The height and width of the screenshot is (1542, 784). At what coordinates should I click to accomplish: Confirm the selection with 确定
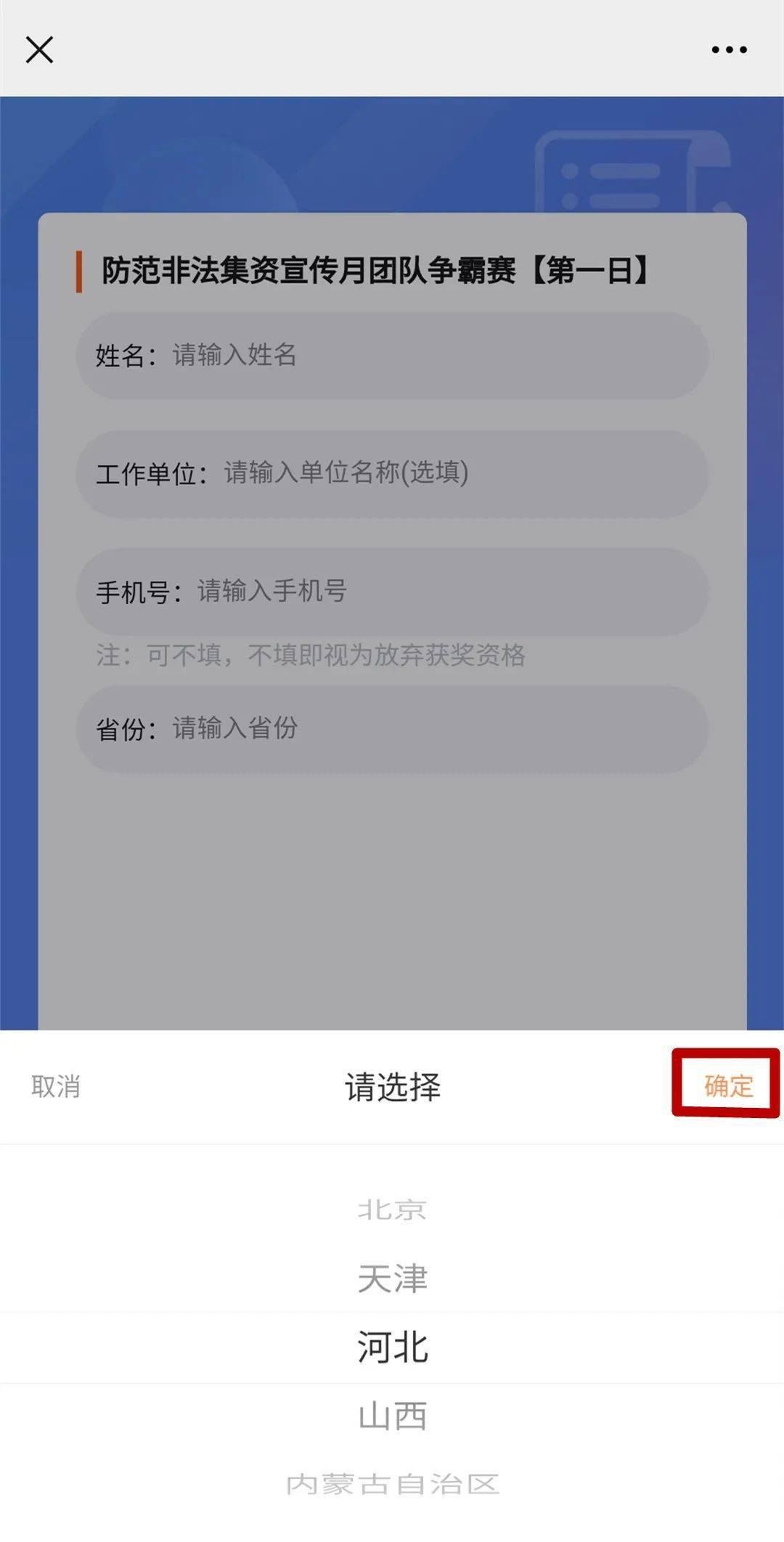coord(728,1085)
